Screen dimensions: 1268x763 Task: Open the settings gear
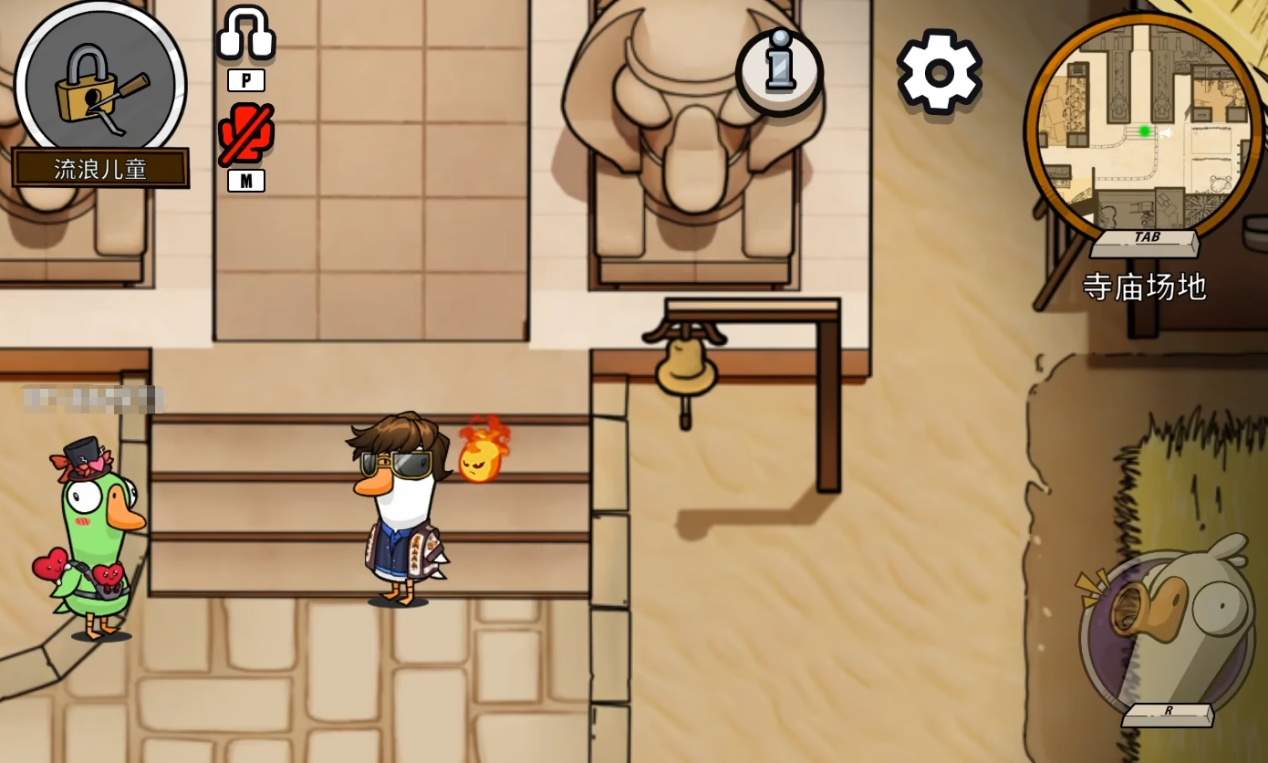click(x=938, y=72)
